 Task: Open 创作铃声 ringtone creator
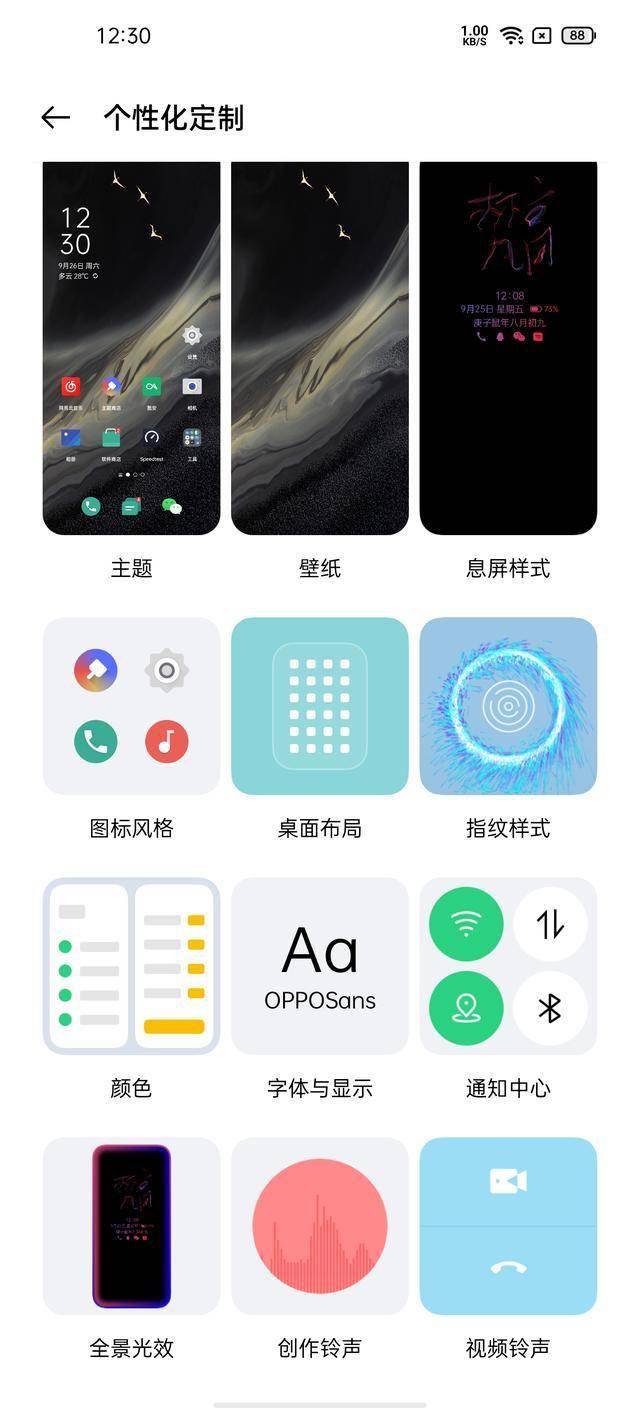pos(320,1226)
